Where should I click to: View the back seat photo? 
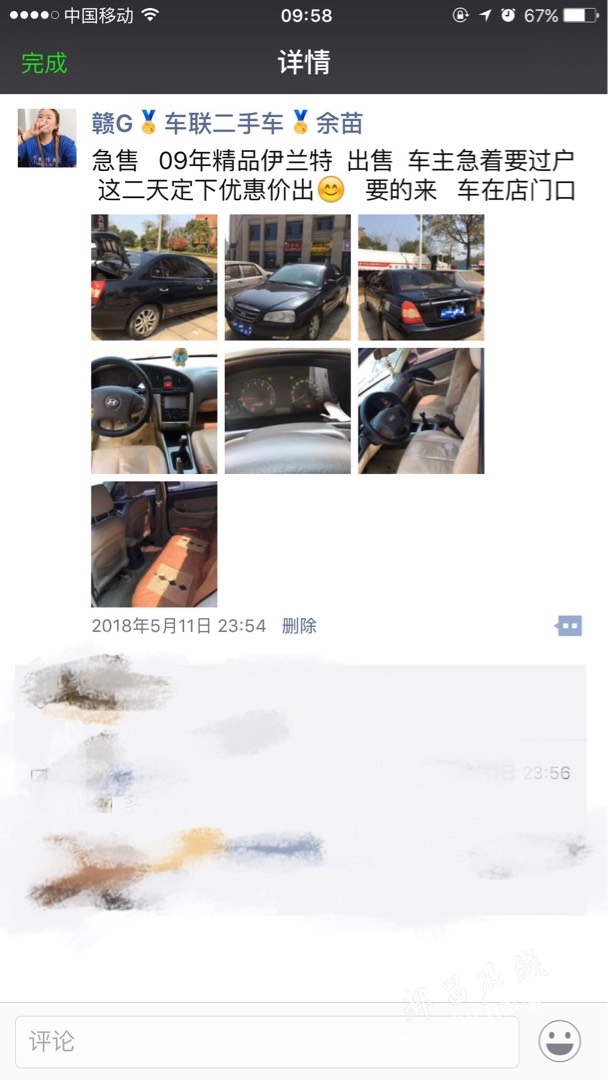154,545
